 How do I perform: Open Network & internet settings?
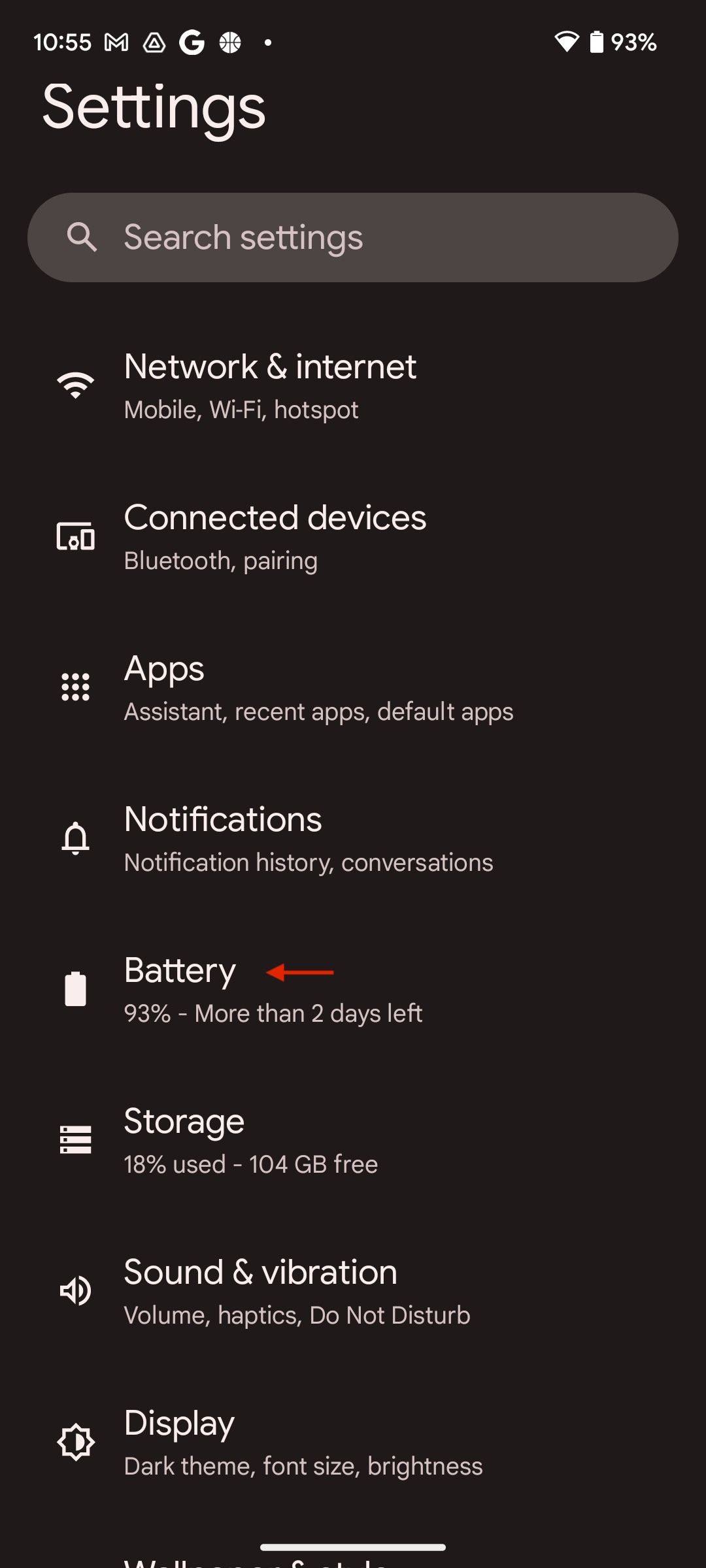tap(353, 385)
